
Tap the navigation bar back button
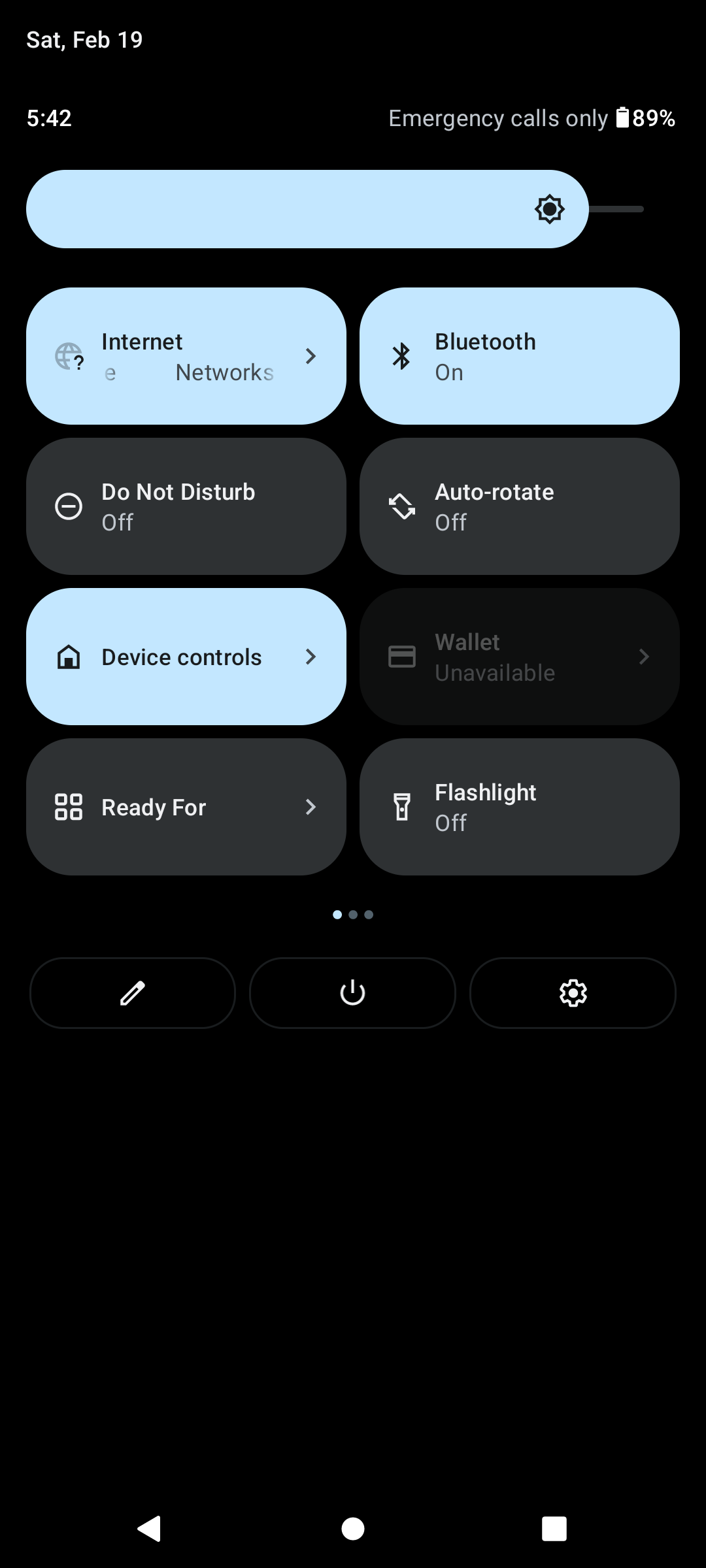click(x=150, y=1529)
